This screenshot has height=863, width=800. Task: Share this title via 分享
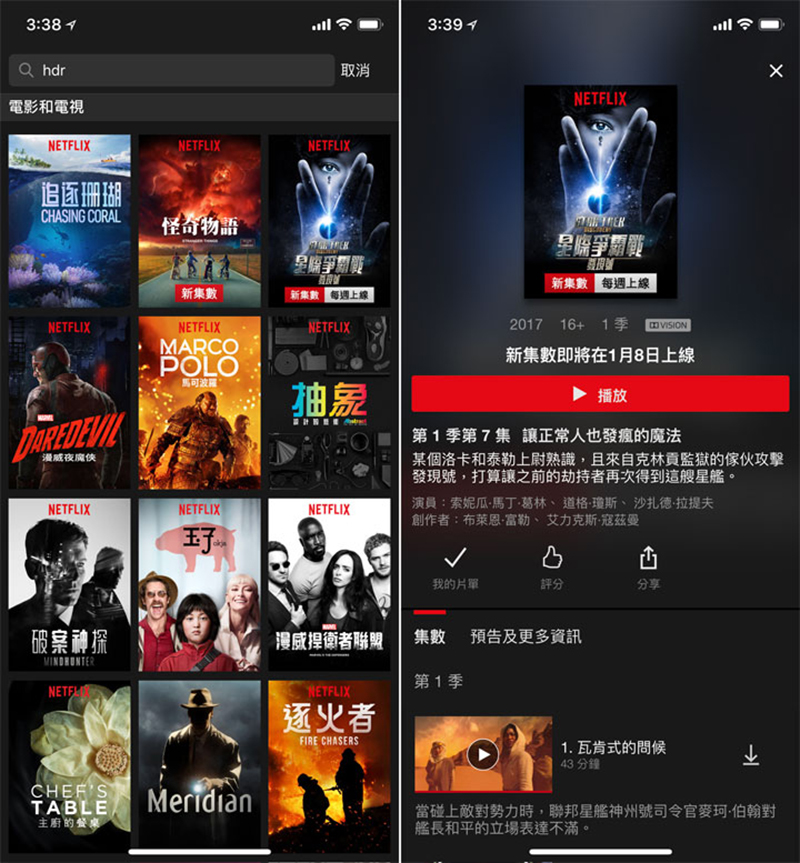click(x=648, y=567)
